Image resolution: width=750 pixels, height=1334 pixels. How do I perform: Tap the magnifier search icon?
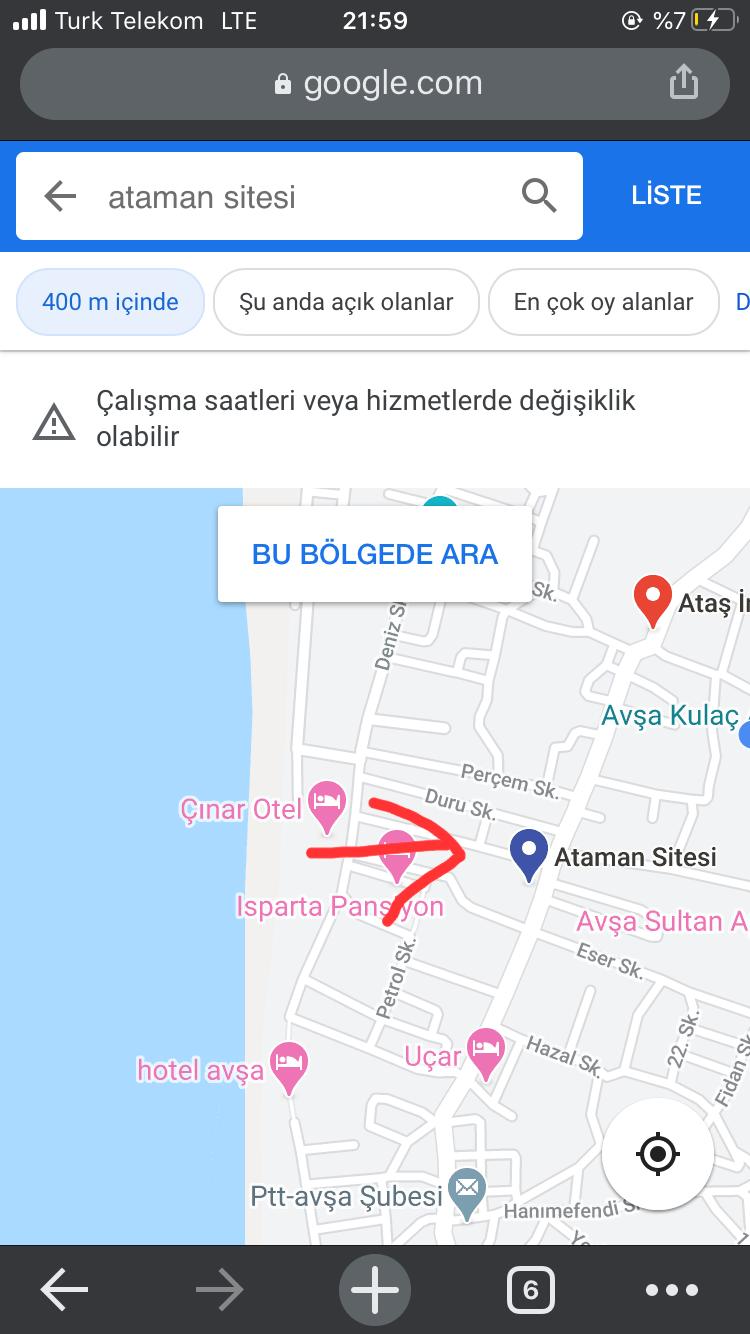pyautogui.click(x=539, y=196)
